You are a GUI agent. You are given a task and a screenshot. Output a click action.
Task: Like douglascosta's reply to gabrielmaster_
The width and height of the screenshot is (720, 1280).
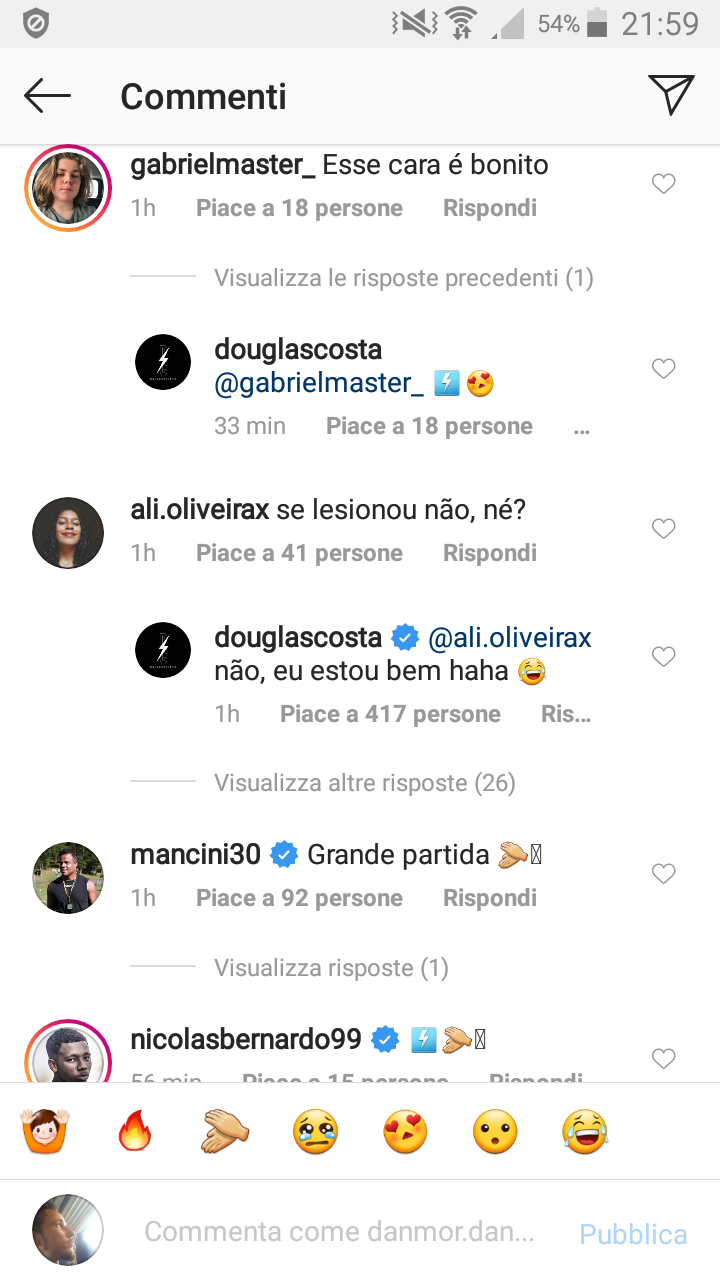(x=663, y=369)
